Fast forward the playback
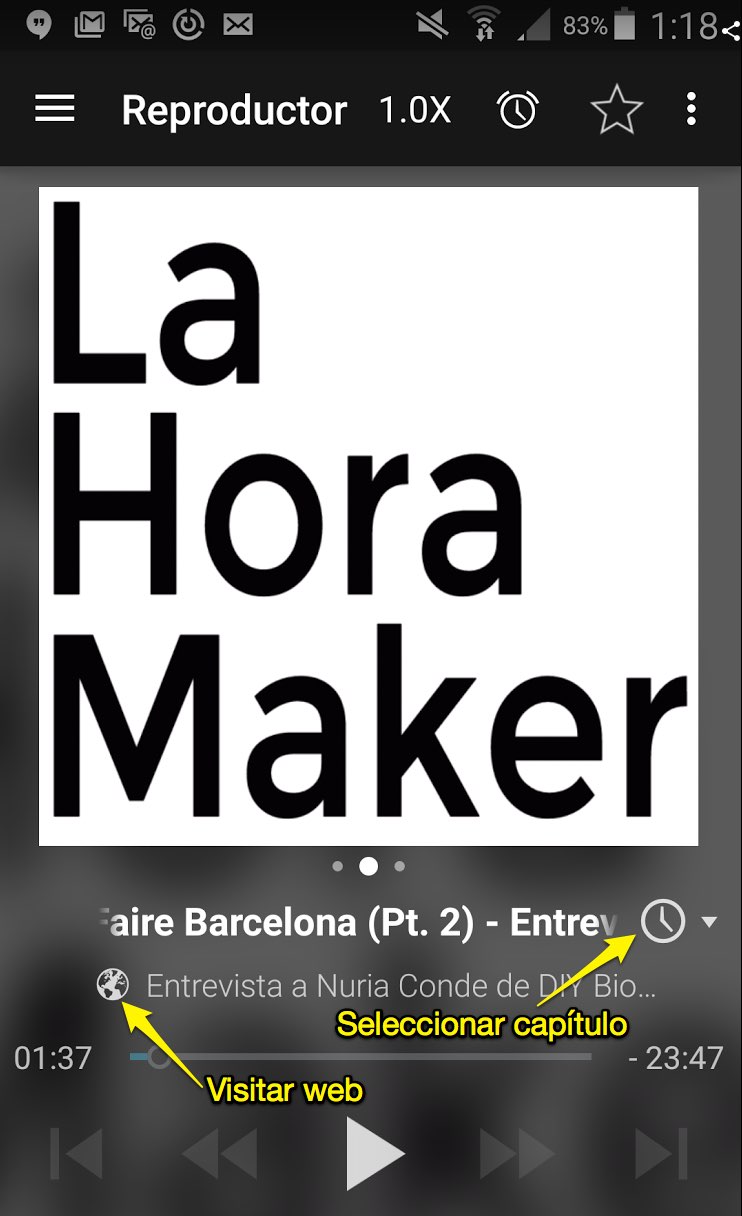This screenshot has height=1216, width=742. pos(517,1153)
